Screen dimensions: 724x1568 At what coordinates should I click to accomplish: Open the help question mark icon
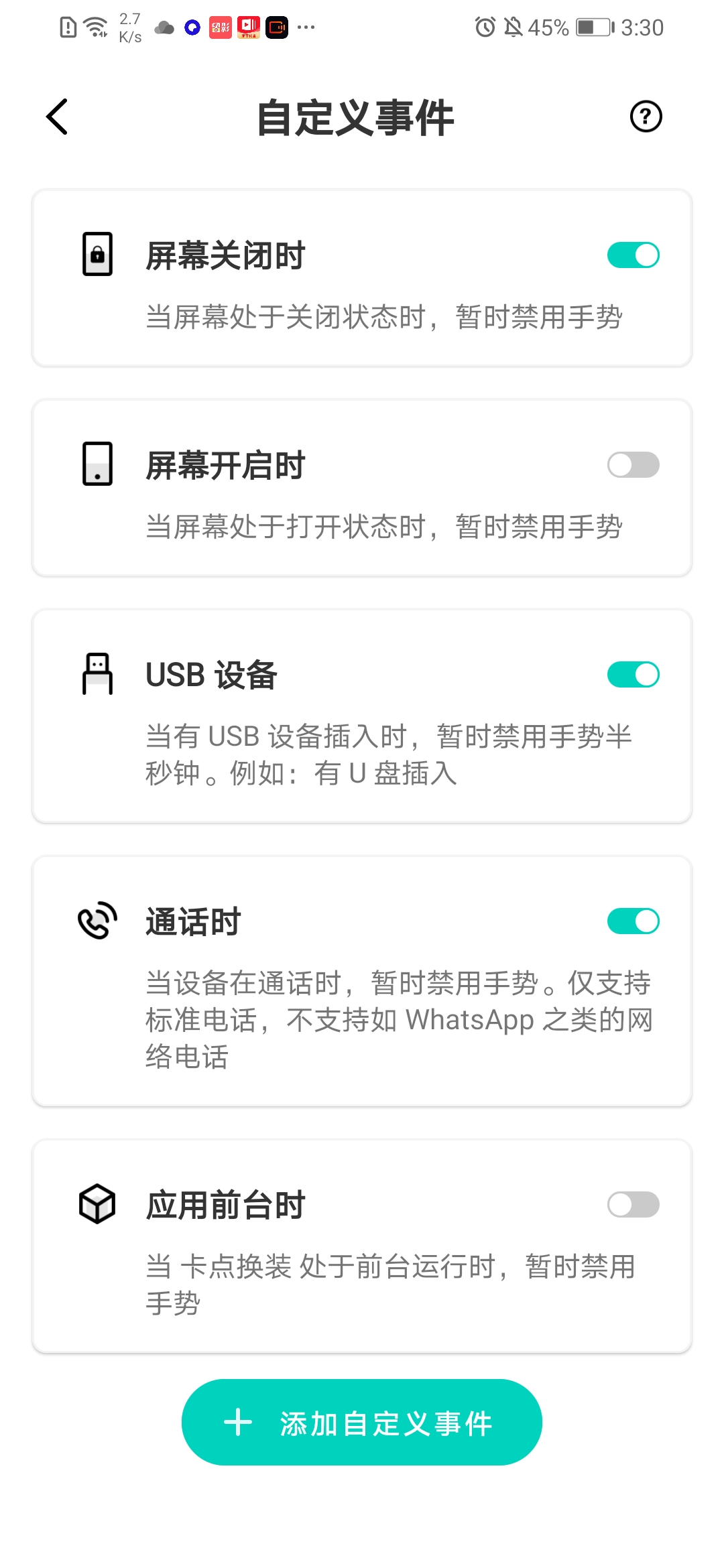646,117
